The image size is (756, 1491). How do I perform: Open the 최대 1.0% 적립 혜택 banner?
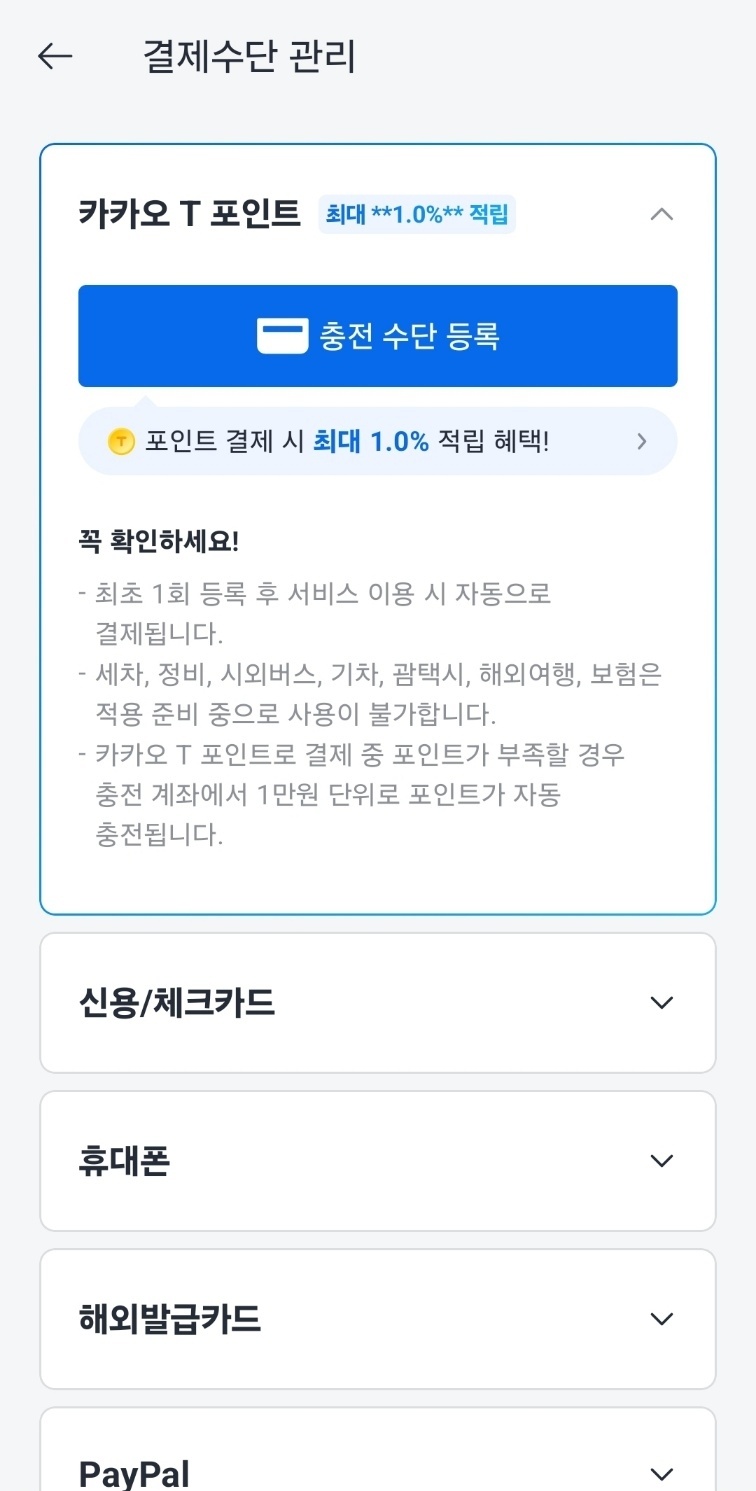pos(378,440)
